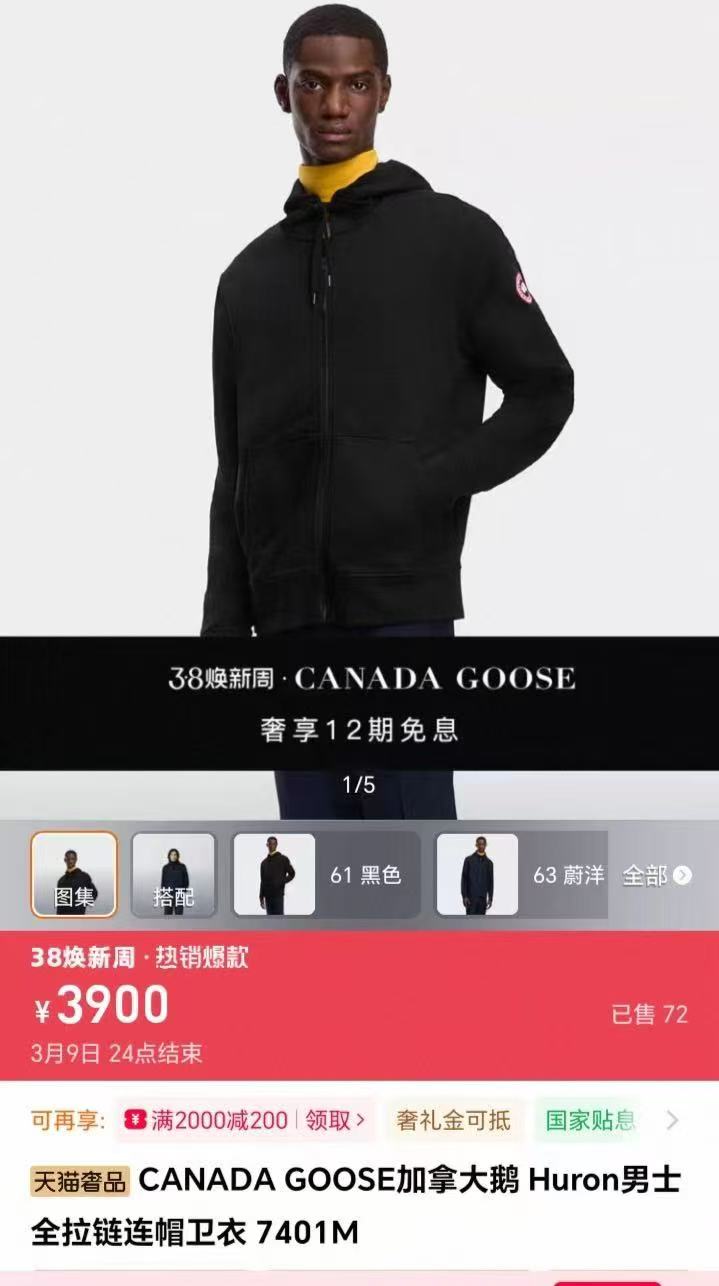View 全部 color variants

[657, 875]
